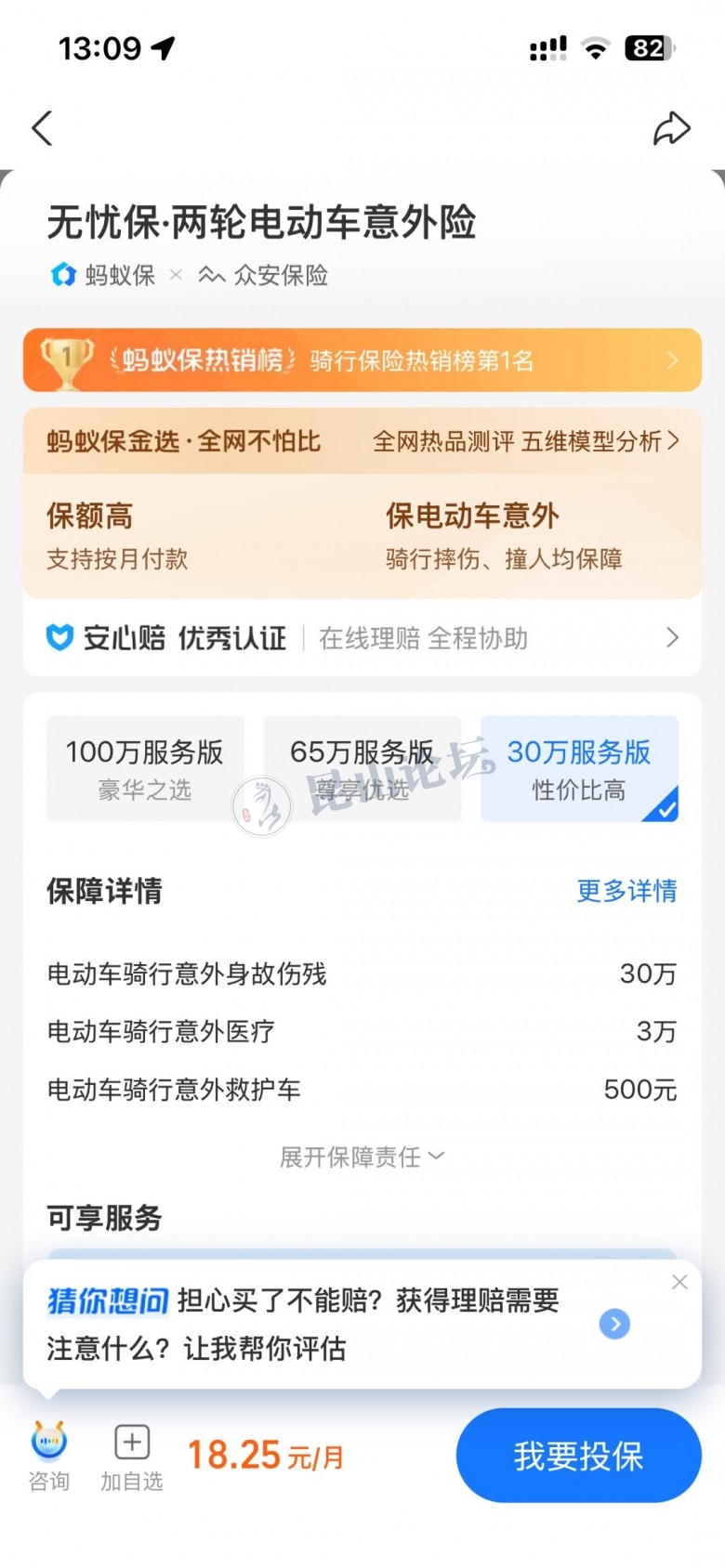
Task: Expand 展开保障责任
Action: [x=362, y=1156]
